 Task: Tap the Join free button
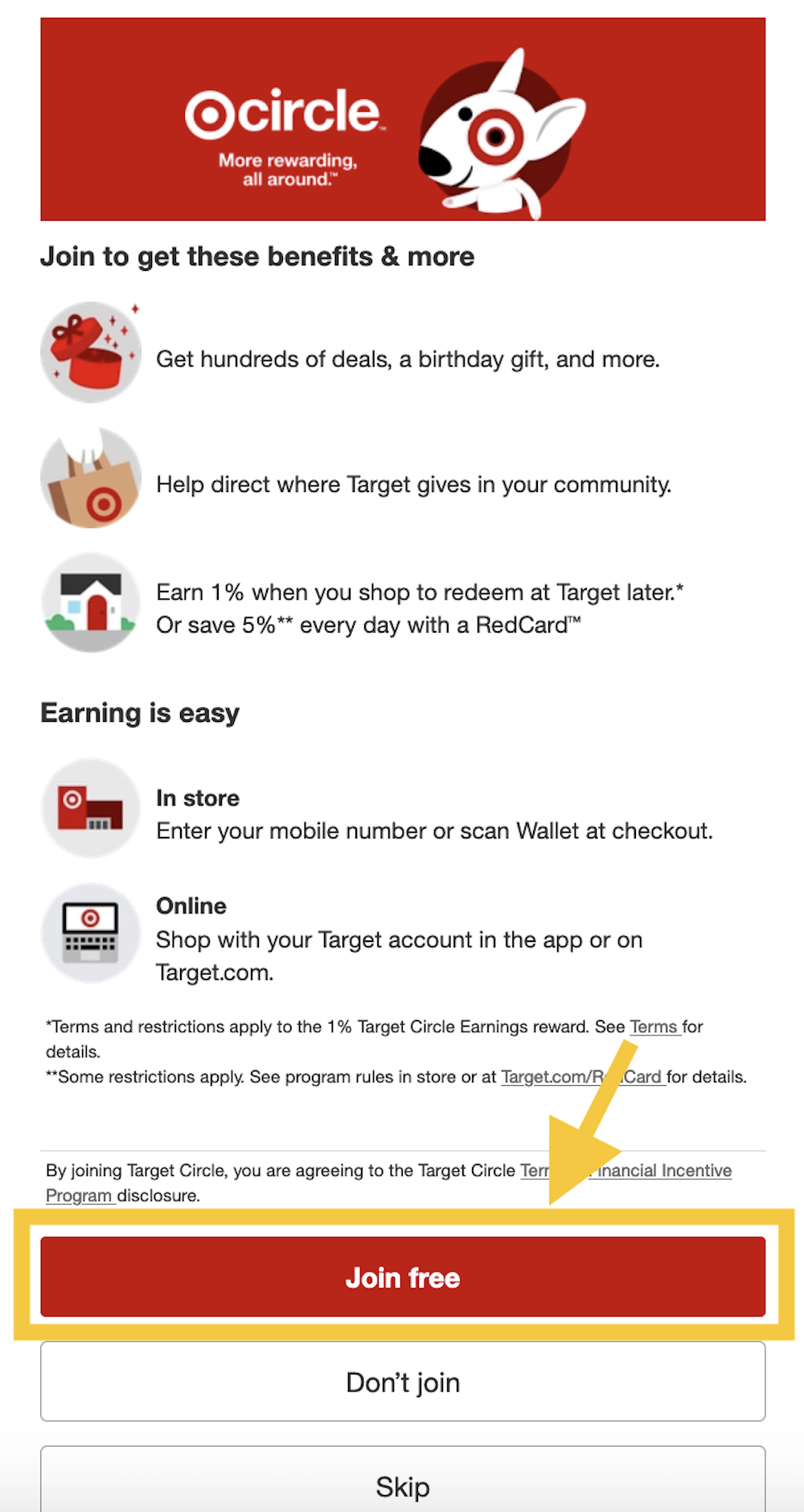pyautogui.click(x=402, y=1276)
